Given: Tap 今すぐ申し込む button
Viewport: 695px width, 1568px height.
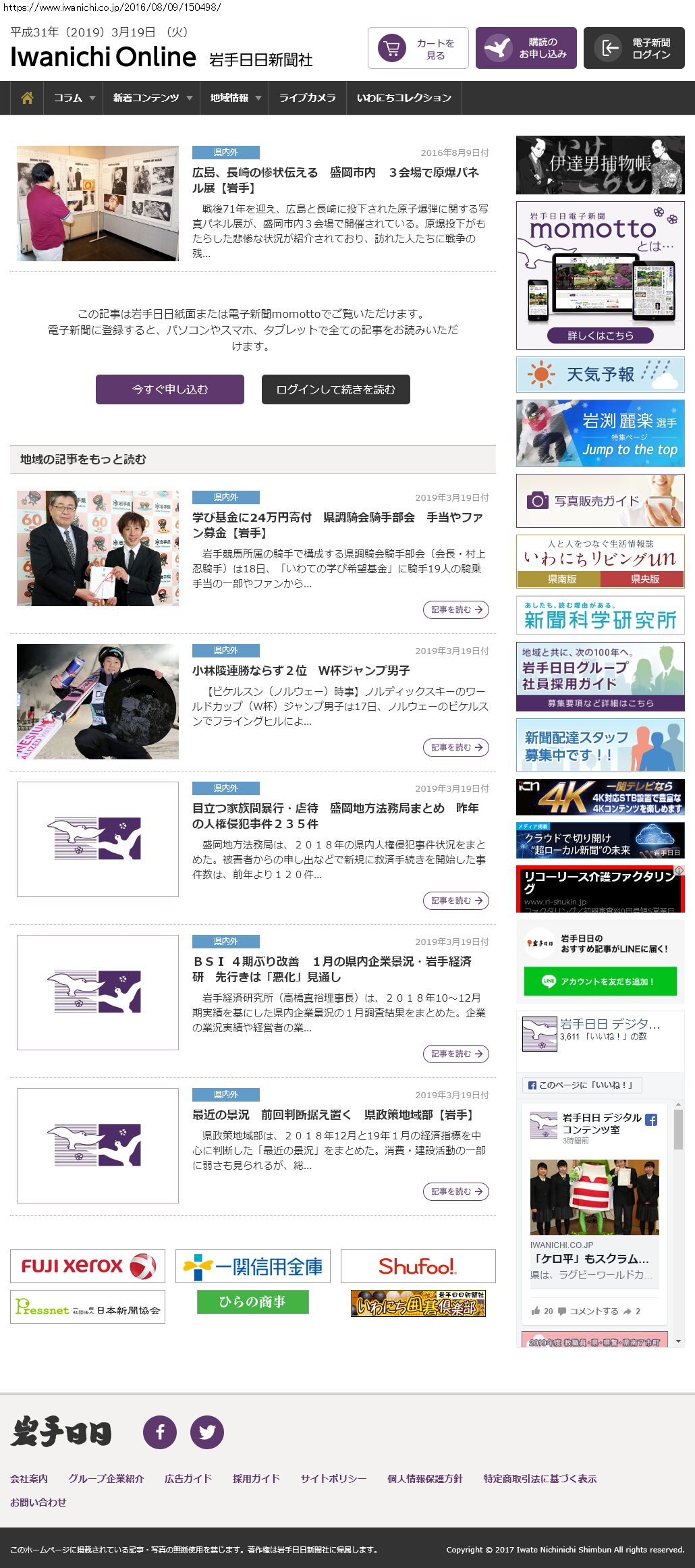Looking at the screenshot, I should (x=170, y=389).
